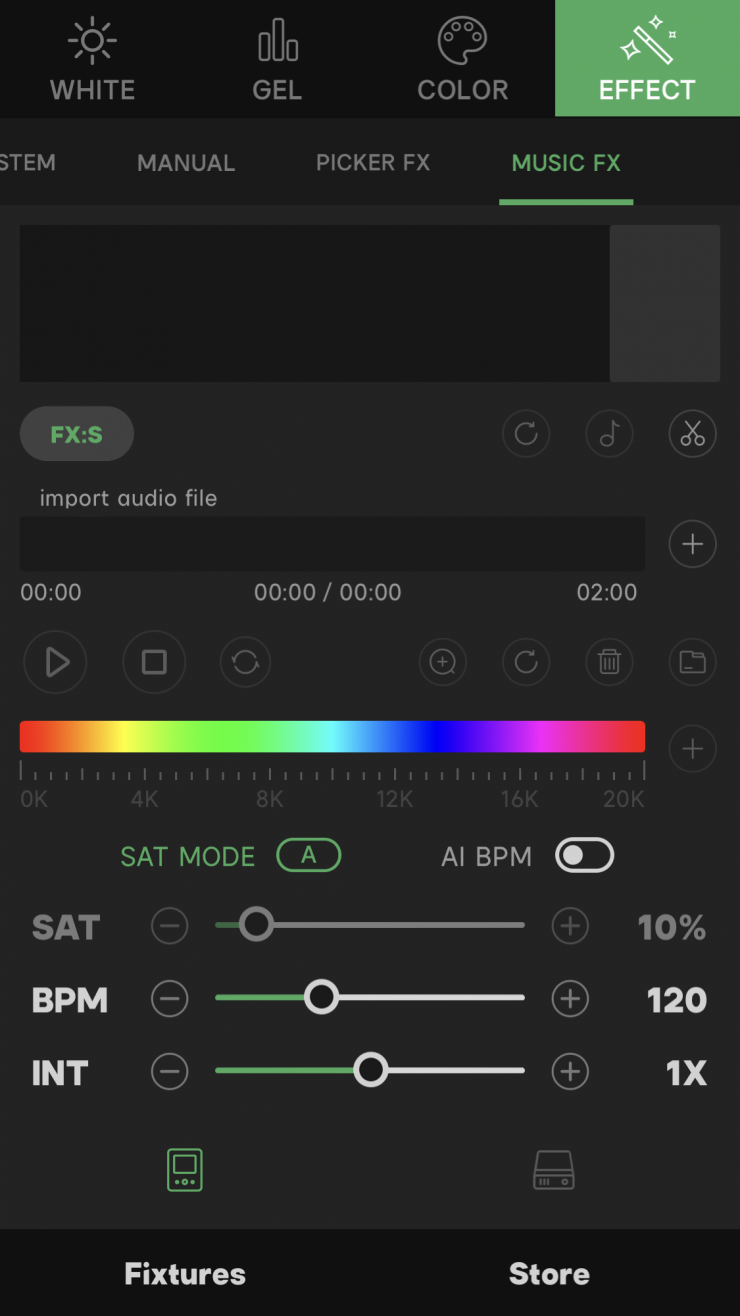Increase BPM with the plus stepper
740x1316 pixels.
570,999
